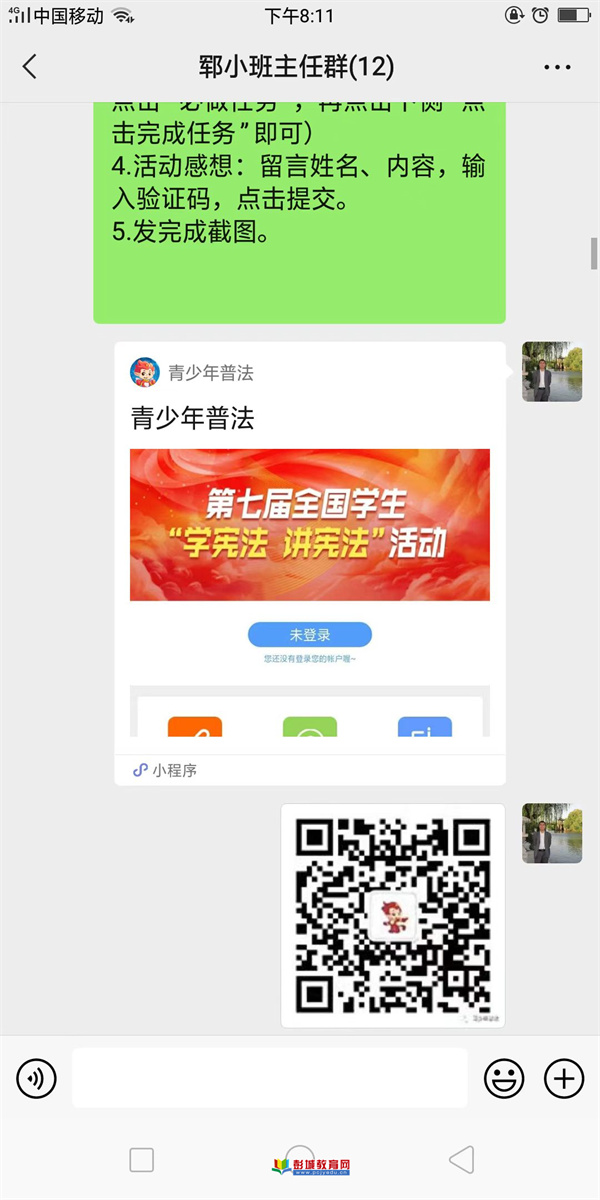Open the system recent apps button
This screenshot has height=1200, width=600.
(142, 1160)
